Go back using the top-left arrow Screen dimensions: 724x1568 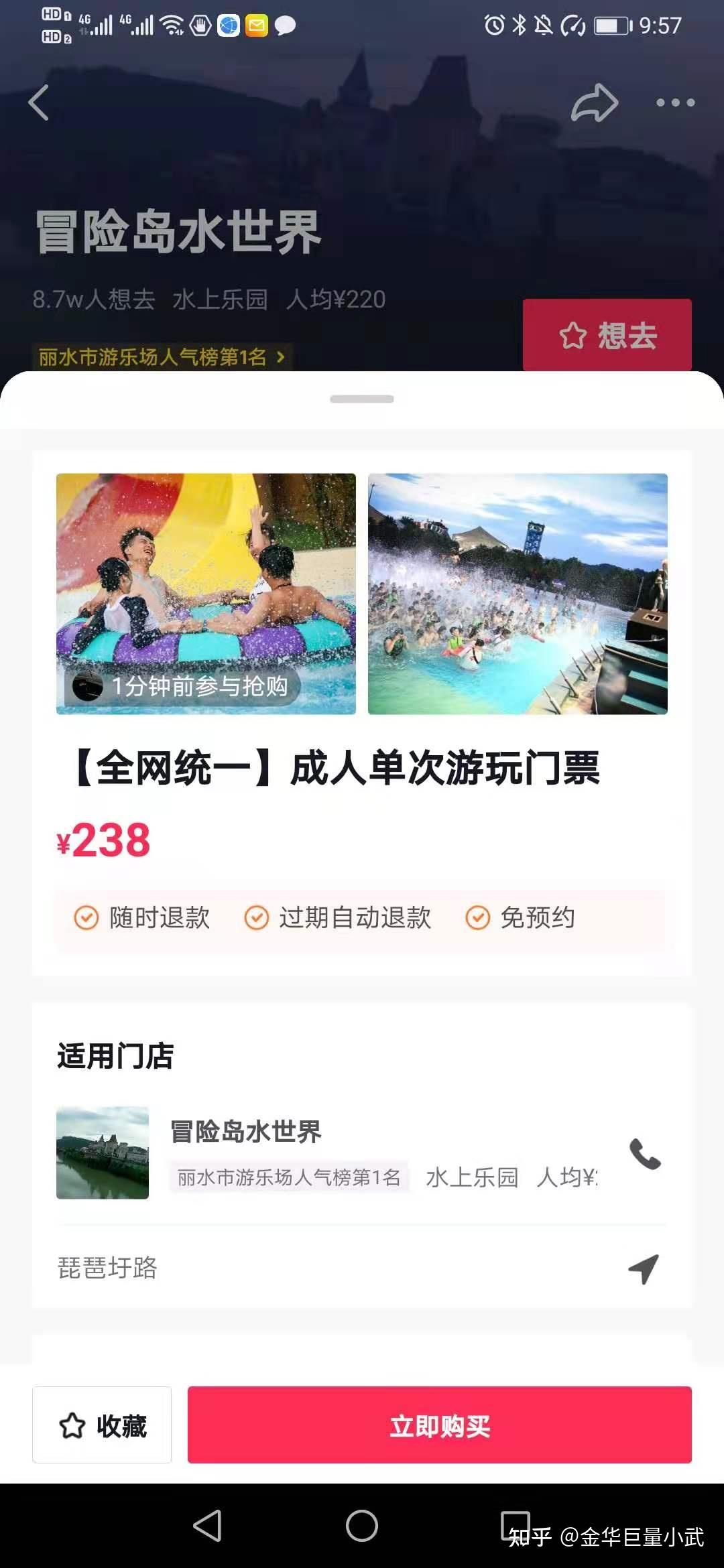point(39,103)
